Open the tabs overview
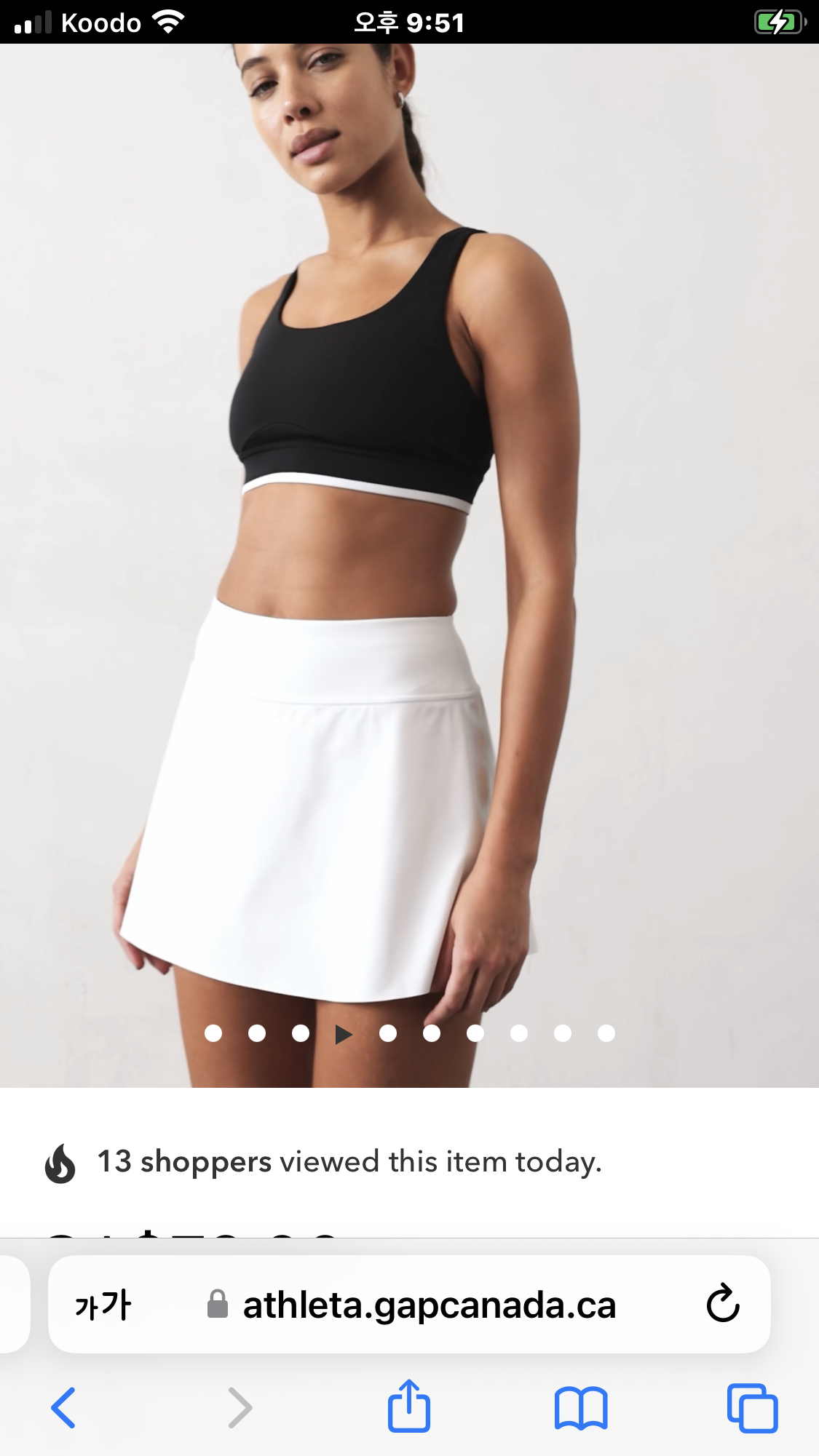The image size is (819, 1456). click(752, 1408)
